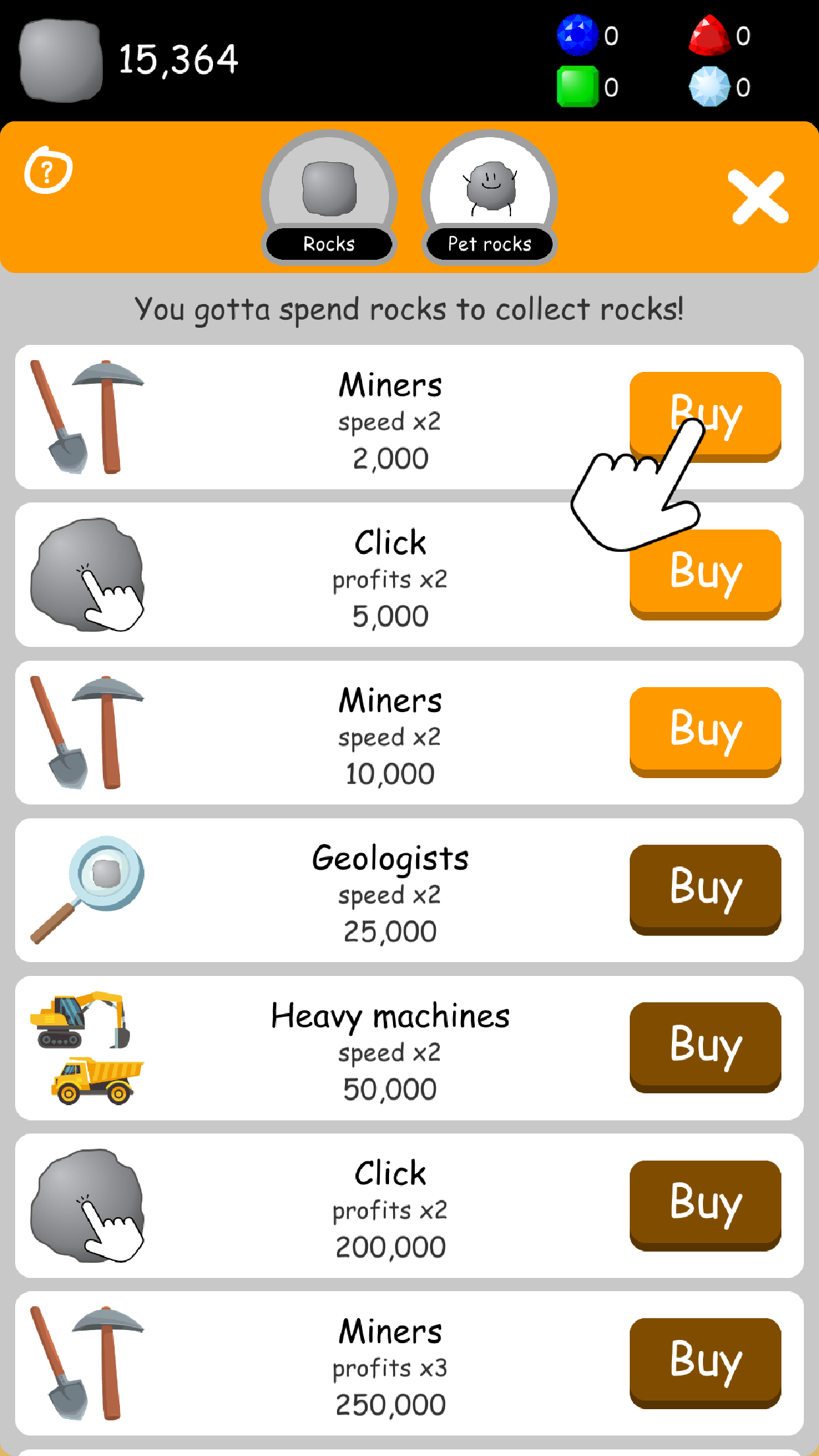Buy Miners speed x2 for 2,000

pyautogui.click(x=705, y=414)
